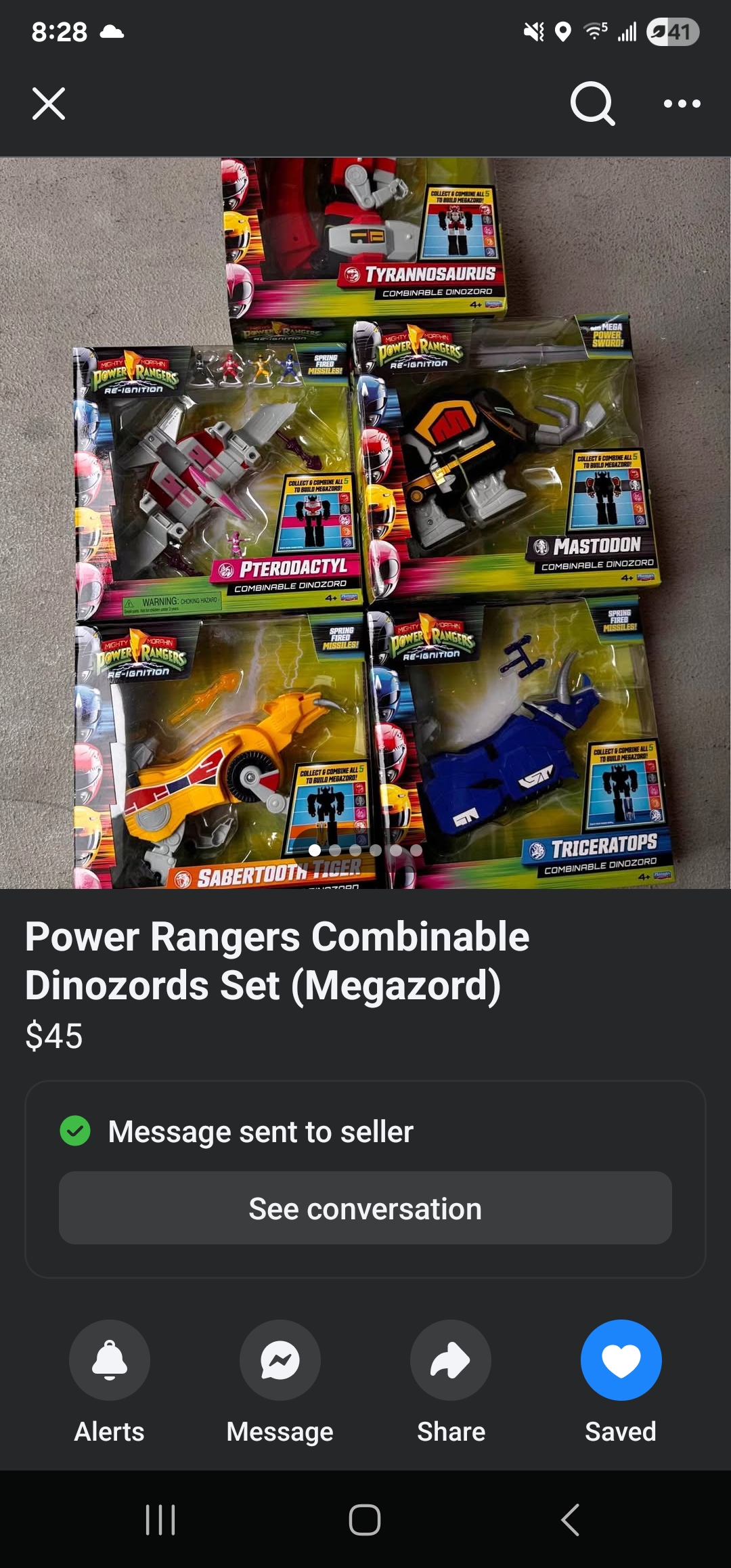Viewport: 731px width, 1568px height.
Task: Go back using the system back button
Action: click(x=570, y=1520)
